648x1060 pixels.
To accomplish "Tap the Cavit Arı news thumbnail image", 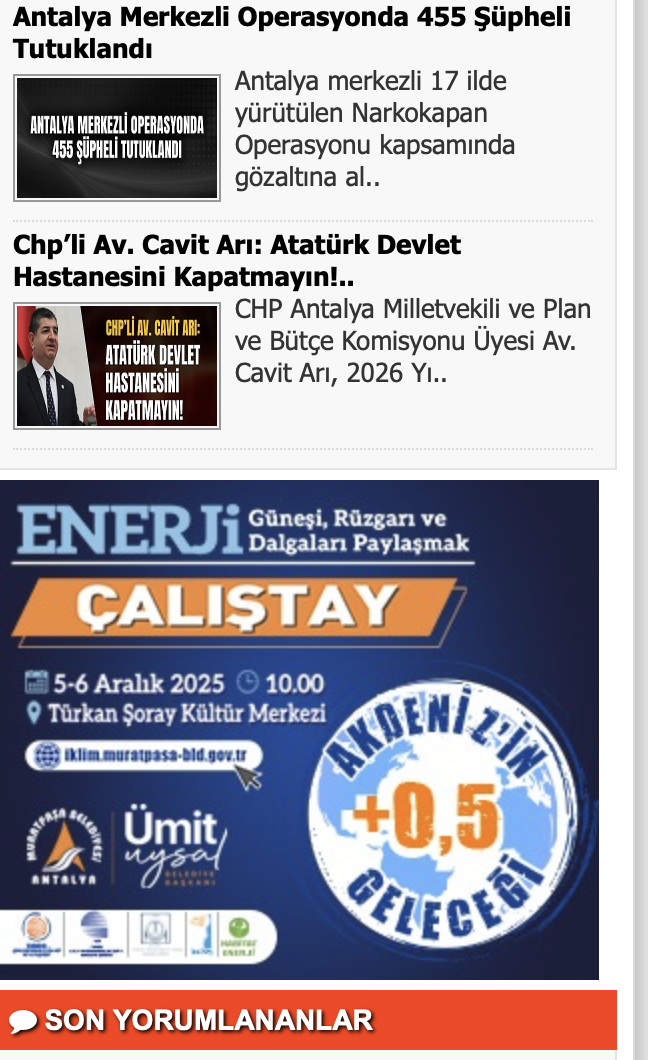I will [117, 366].
